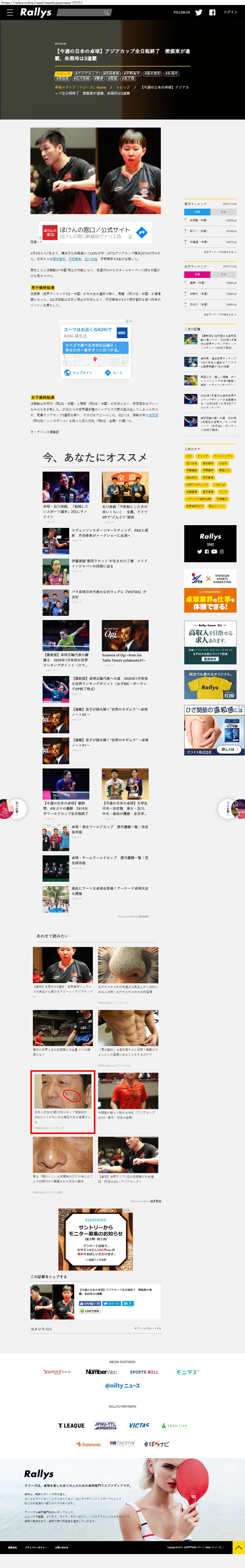245x1568 pixels.
Task: Tap the いいね! Facebook like button
Action: pos(89,1303)
